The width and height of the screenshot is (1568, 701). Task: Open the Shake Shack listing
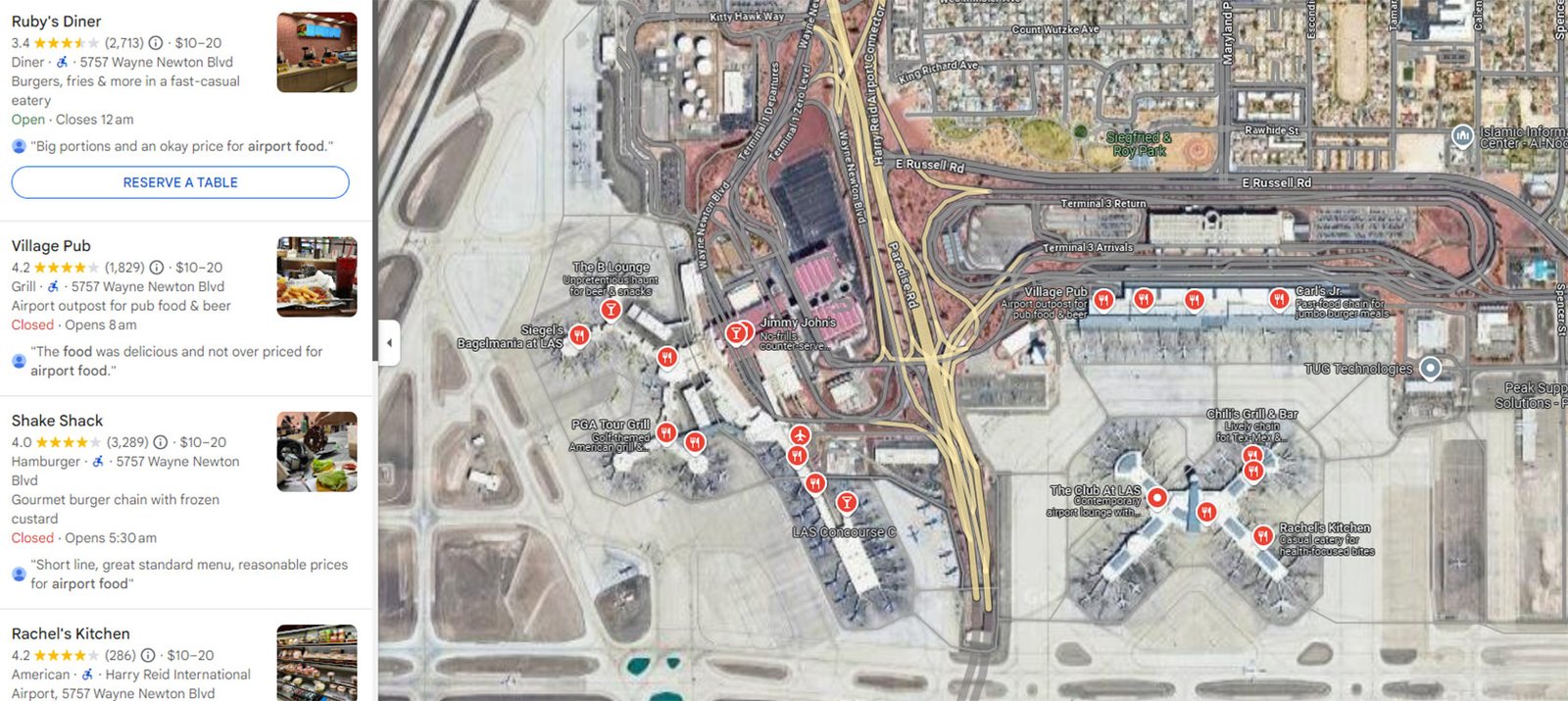tap(57, 420)
